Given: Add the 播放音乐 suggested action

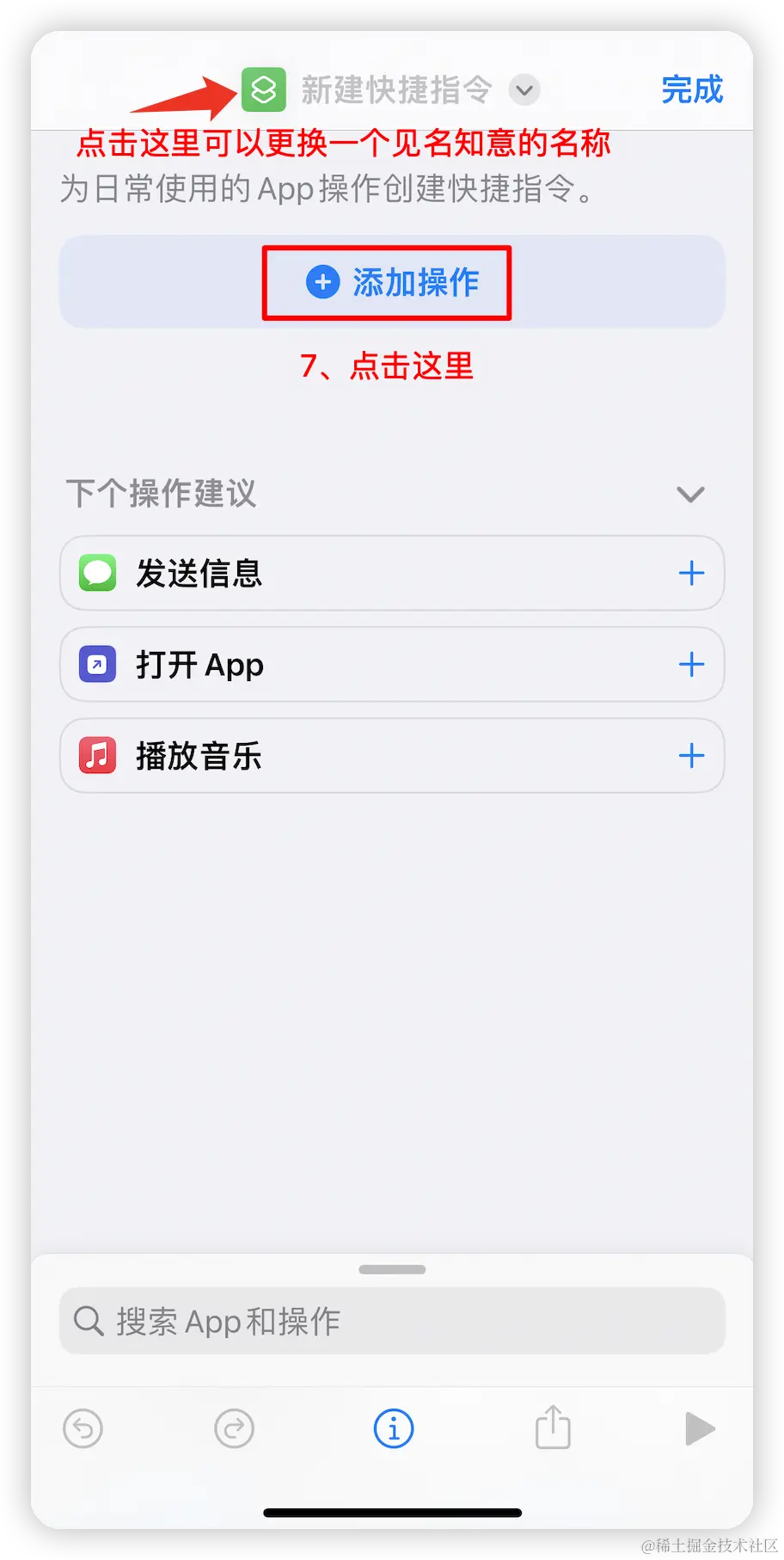Looking at the screenshot, I should [691, 756].
